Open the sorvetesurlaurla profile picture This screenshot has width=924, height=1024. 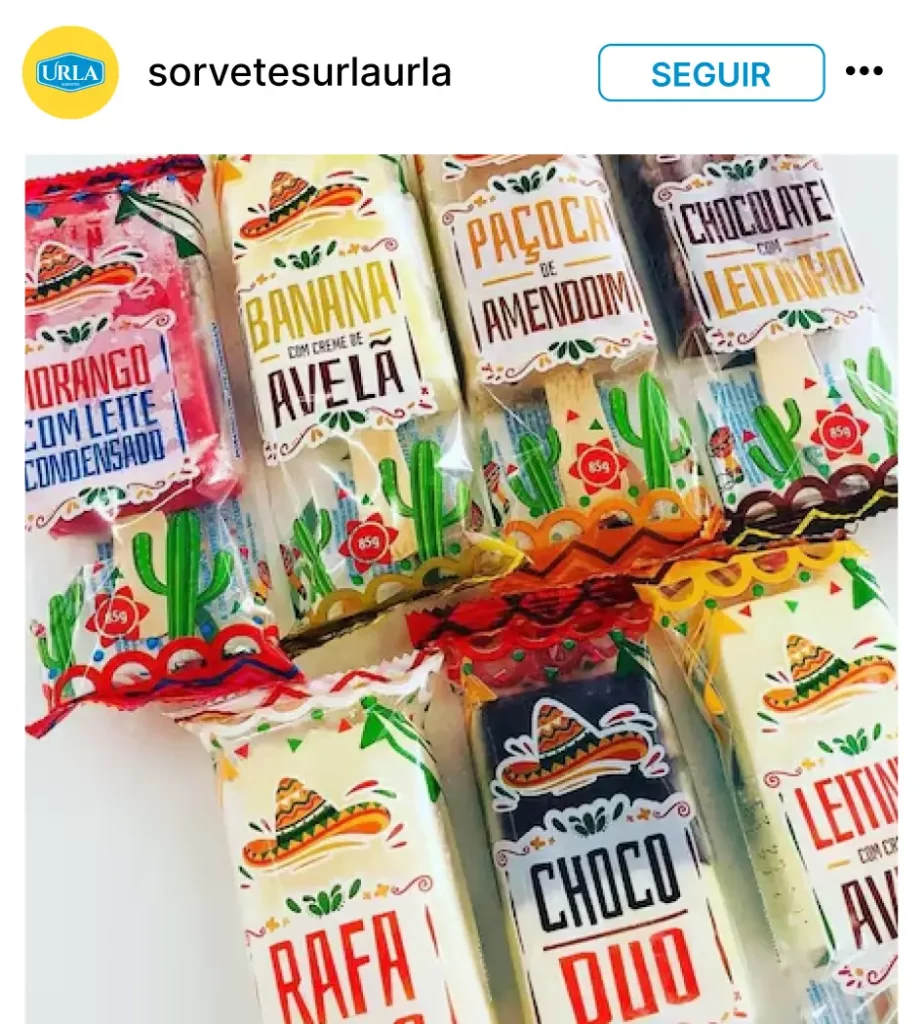point(70,73)
